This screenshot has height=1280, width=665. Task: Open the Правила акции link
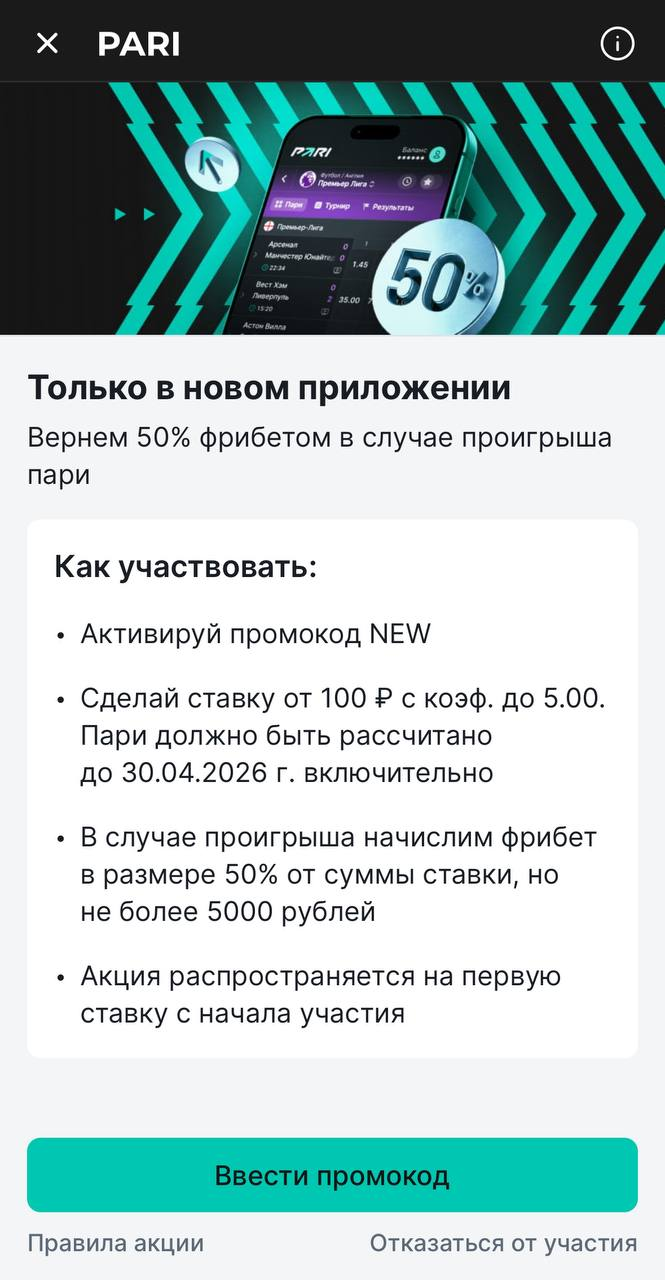pyautogui.click(x=116, y=1243)
